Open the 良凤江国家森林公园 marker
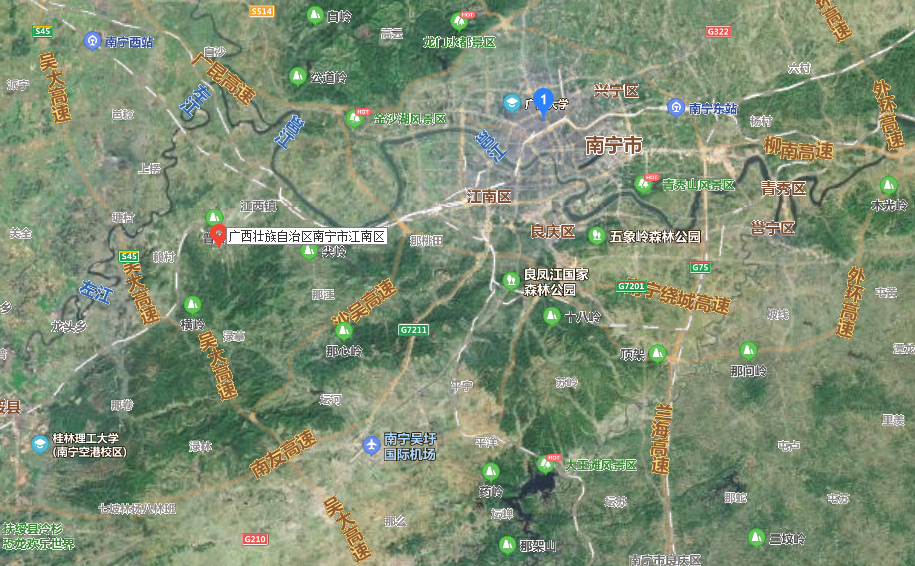915x566 pixels. coord(510,281)
